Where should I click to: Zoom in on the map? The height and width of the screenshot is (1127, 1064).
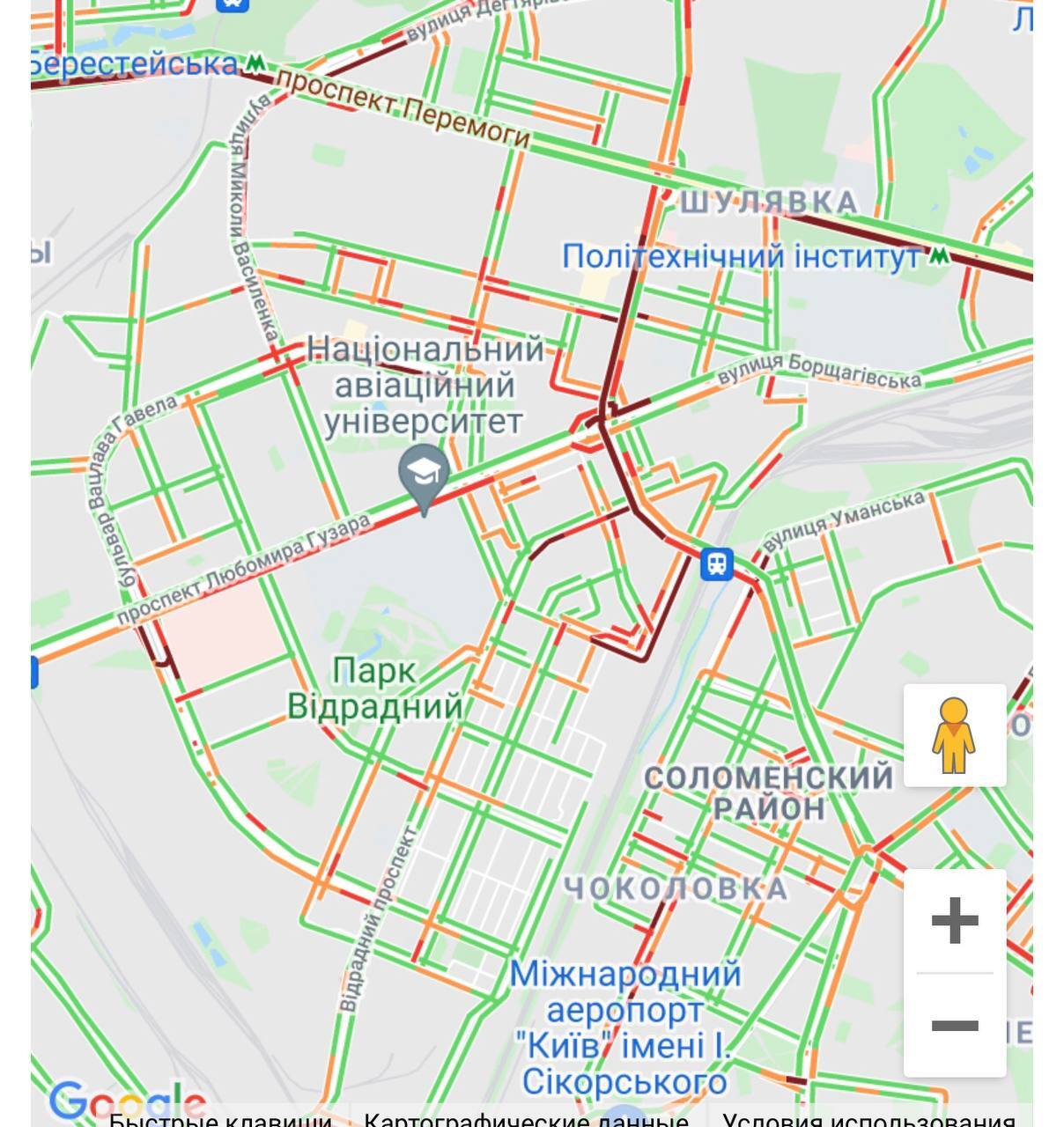955,921
